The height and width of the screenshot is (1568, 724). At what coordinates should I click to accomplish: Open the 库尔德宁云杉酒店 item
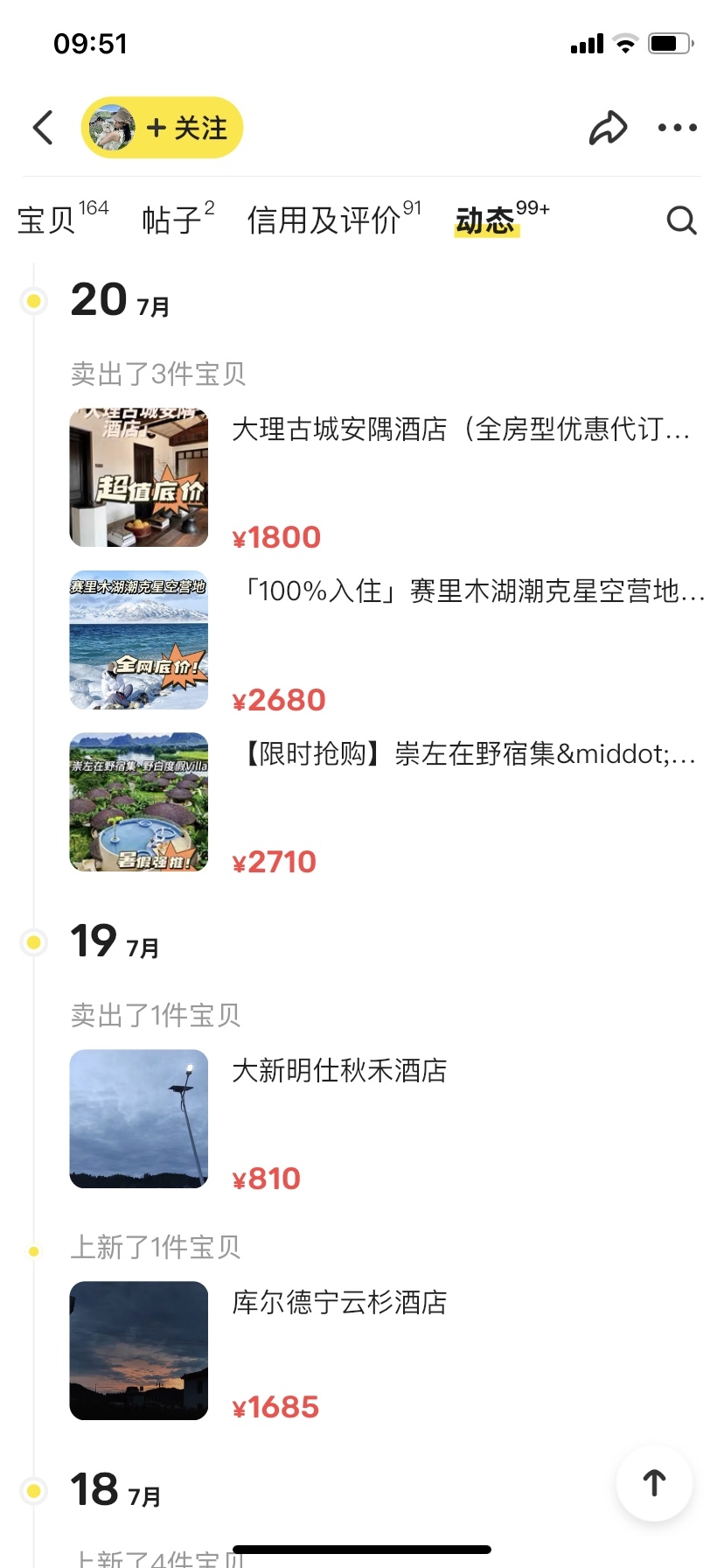point(339,1302)
